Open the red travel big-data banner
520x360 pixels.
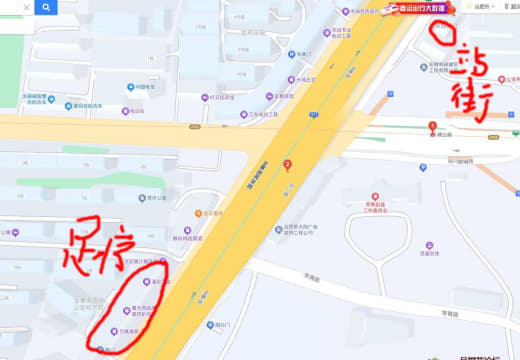coord(419,9)
